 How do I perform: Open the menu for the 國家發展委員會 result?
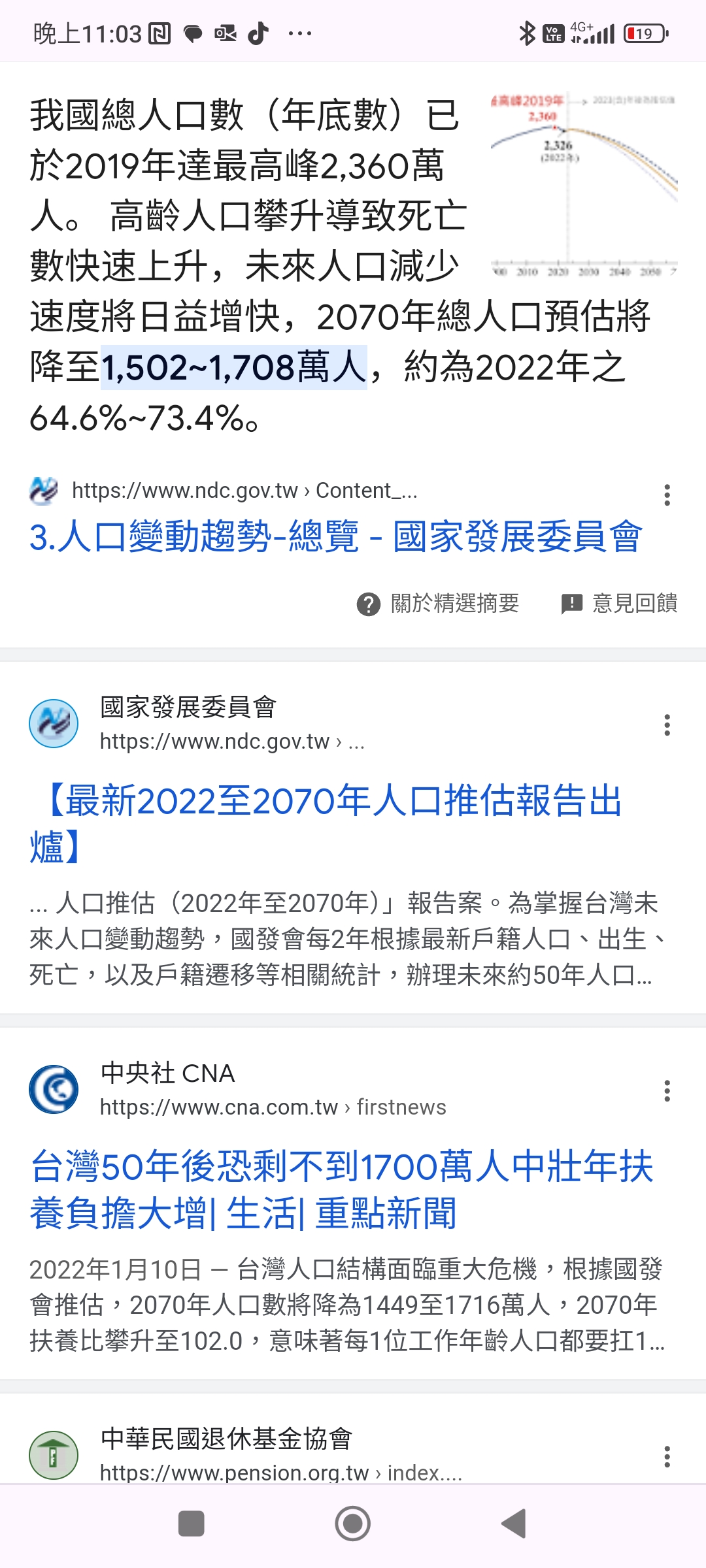click(x=667, y=725)
